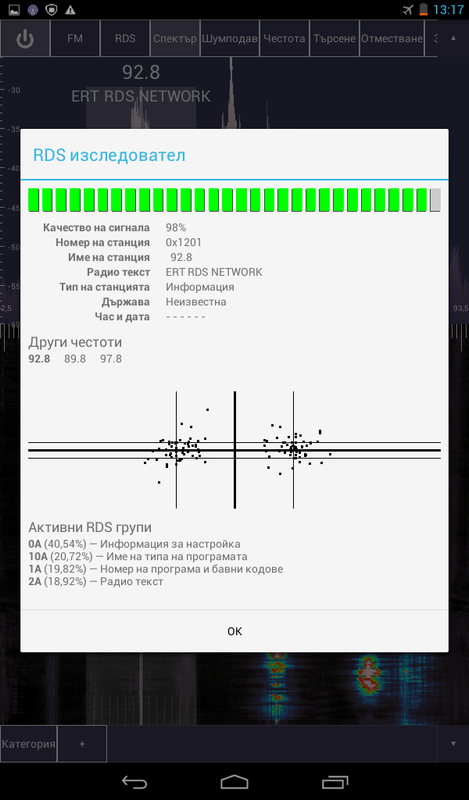
Task: Open the Шумоподав toolbar option
Action: (x=230, y=39)
